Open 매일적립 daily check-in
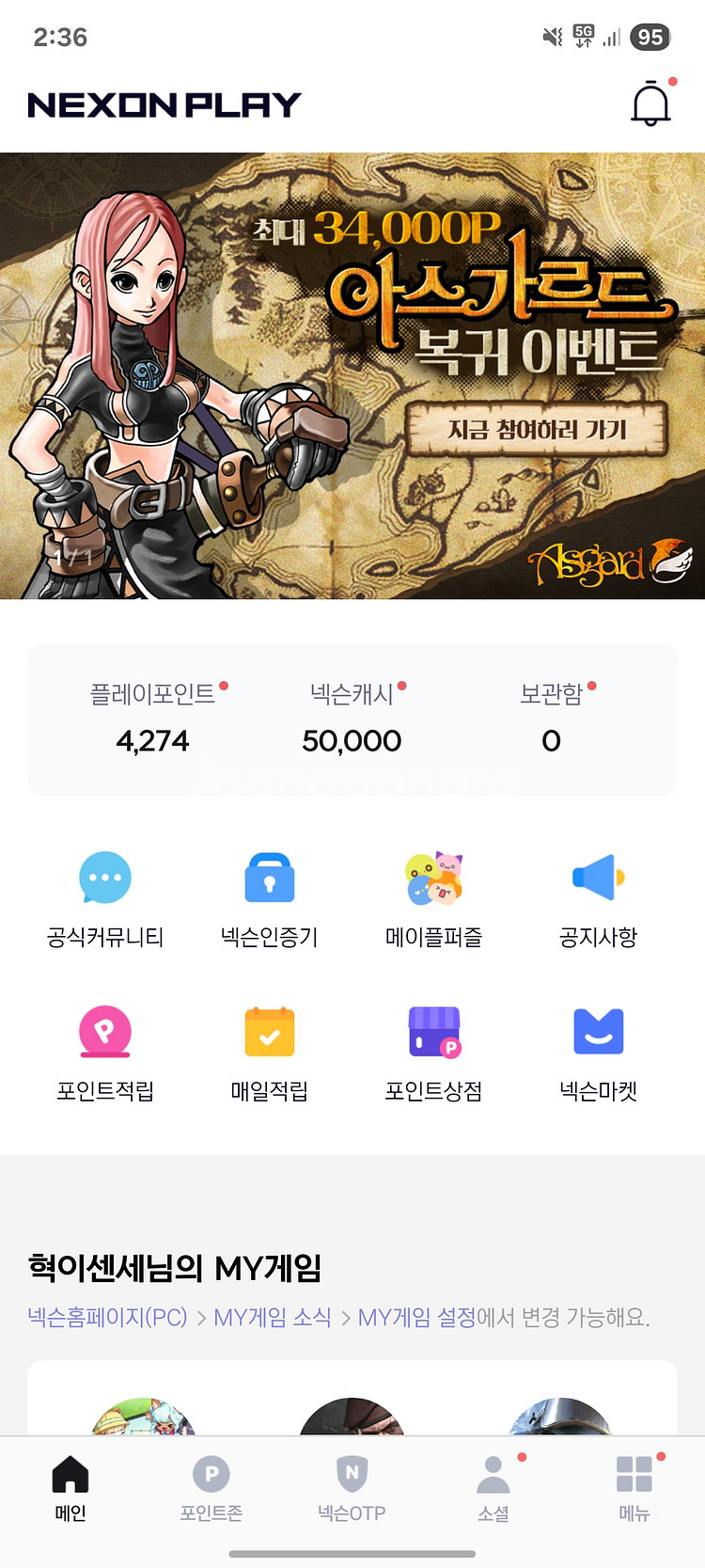The image size is (705, 1568). 270,1052
